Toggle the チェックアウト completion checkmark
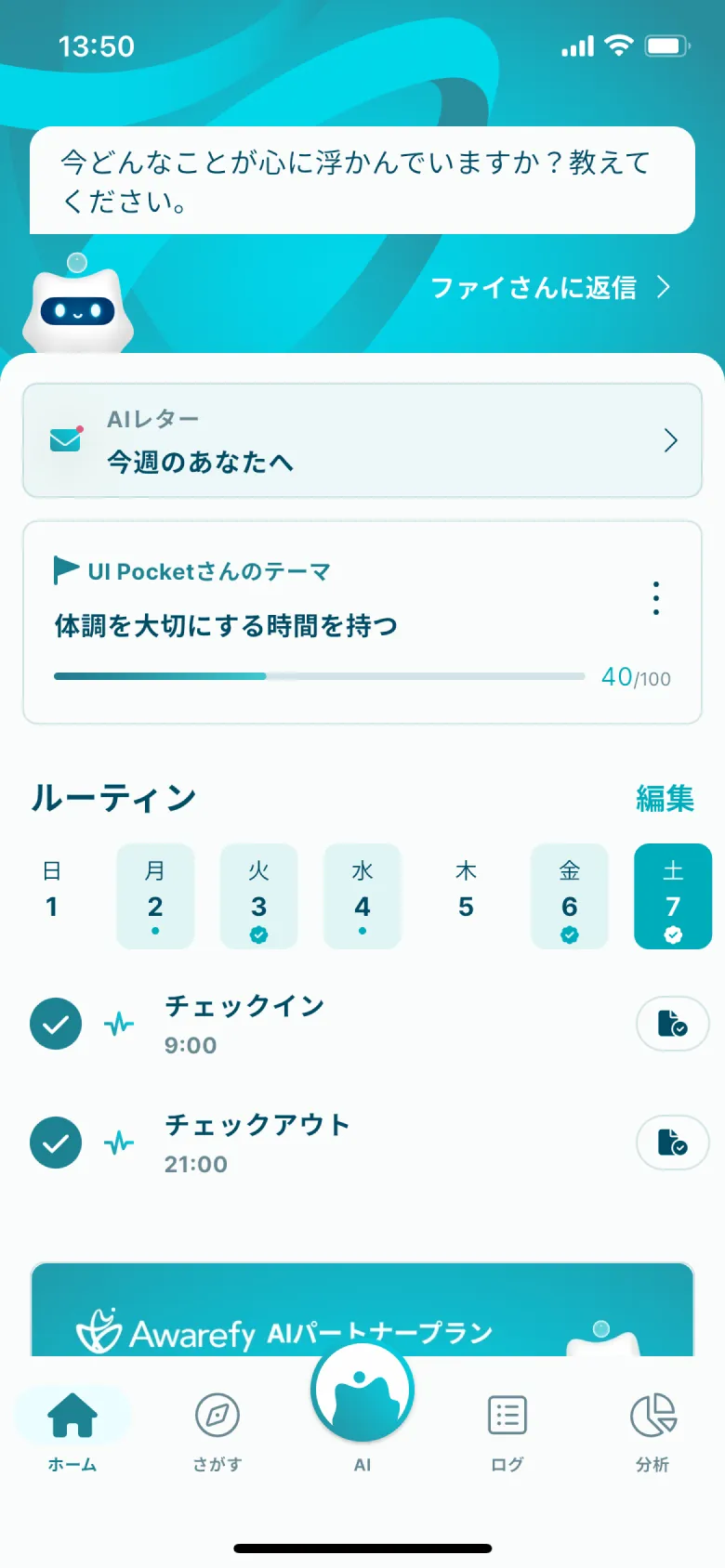Screen dimensions: 725x1568 pyautogui.click(x=55, y=1143)
